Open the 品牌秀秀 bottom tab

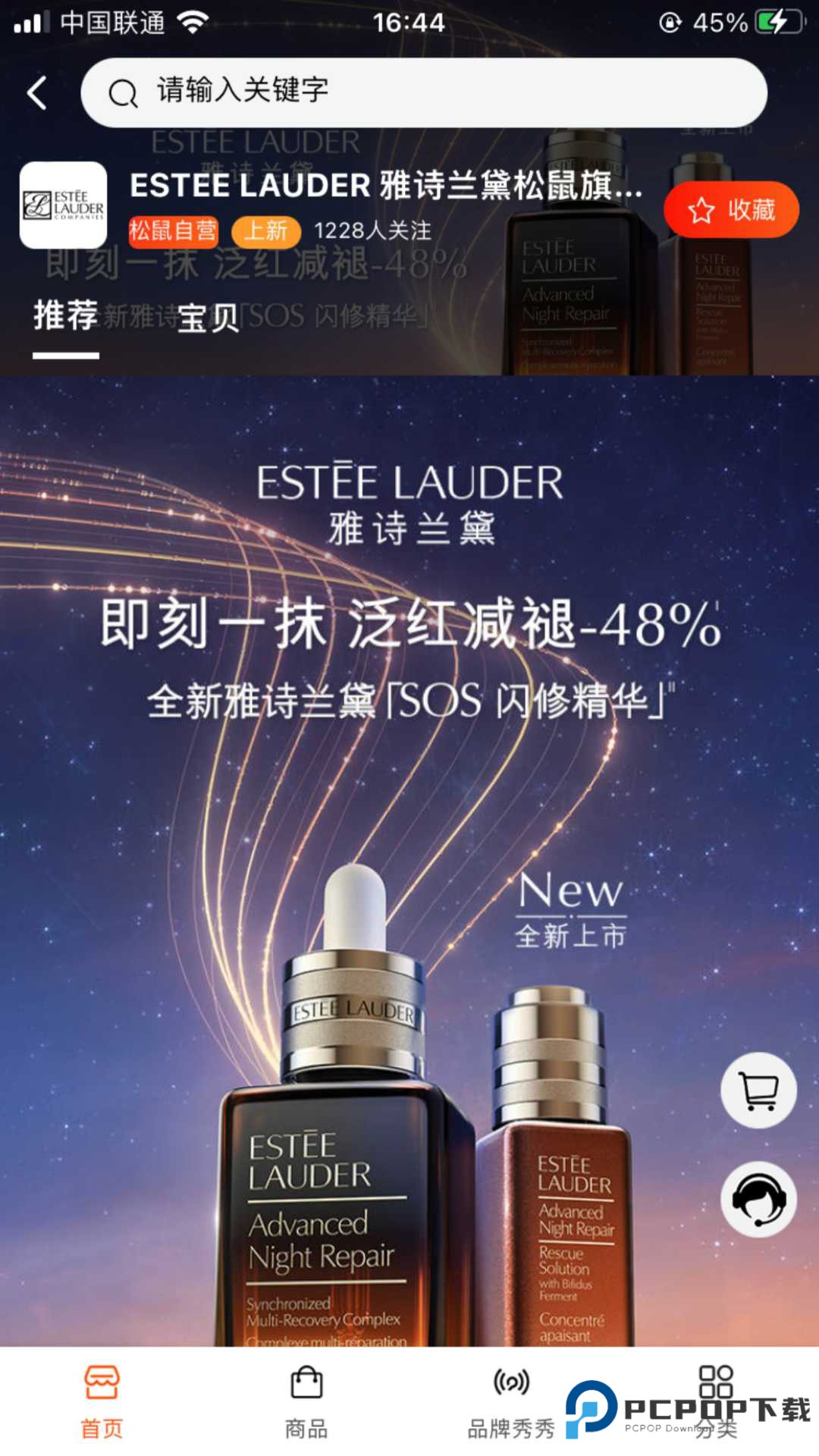click(511, 1401)
